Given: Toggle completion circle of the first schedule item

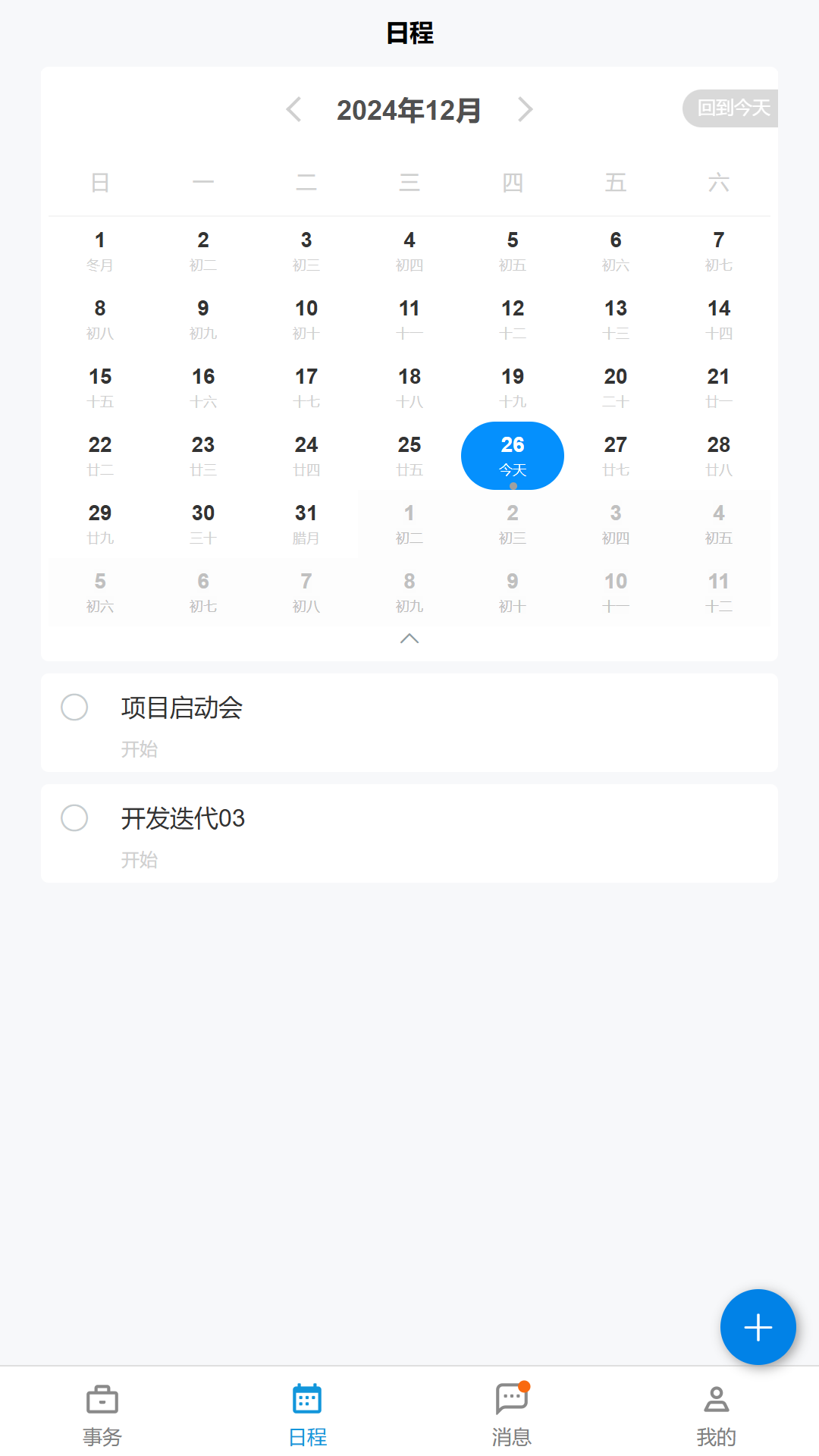Looking at the screenshot, I should pos(74,708).
